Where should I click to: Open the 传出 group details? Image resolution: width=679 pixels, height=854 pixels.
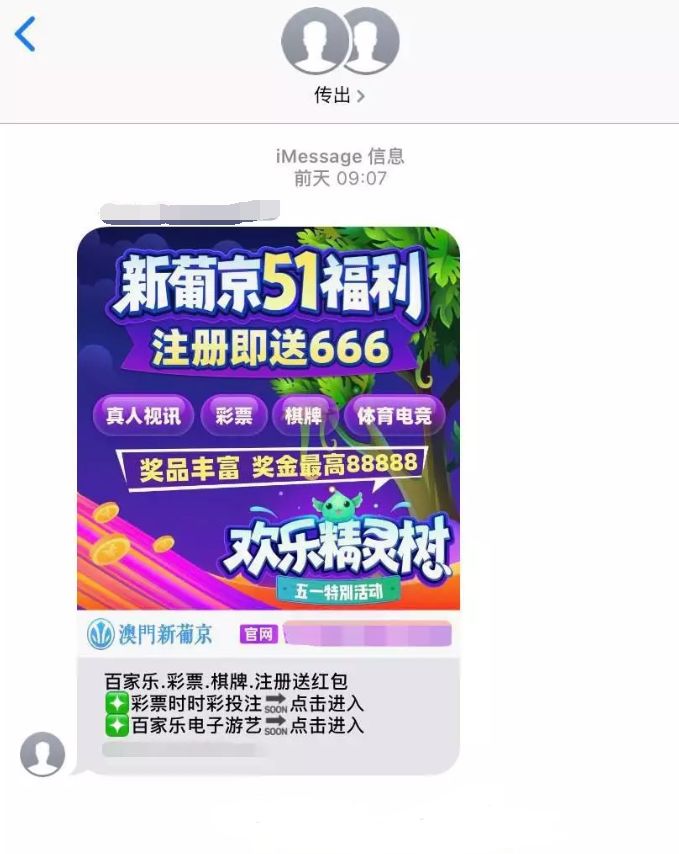coord(340,96)
